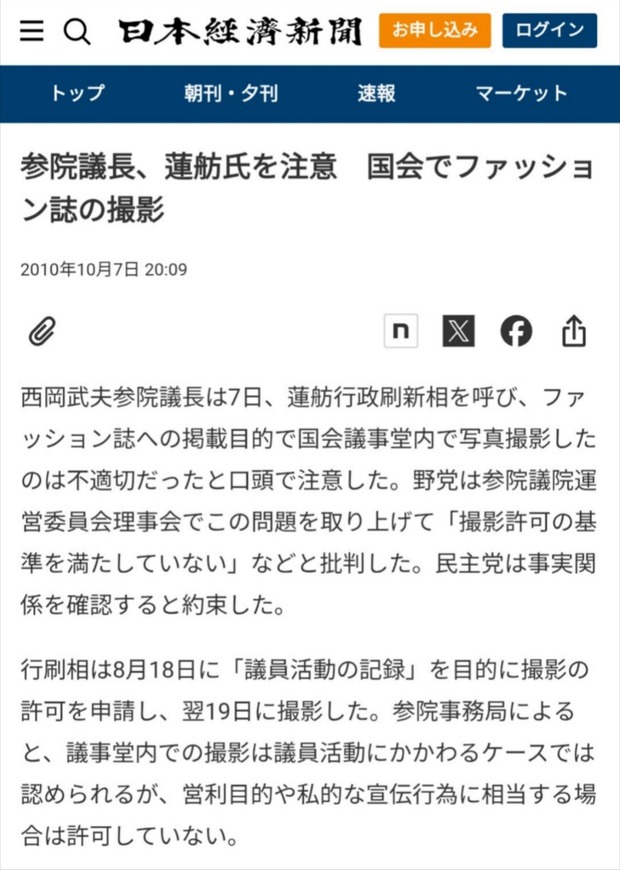Screen dimensions: 620x870
Task: Save article with the paperclip icon
Action: (x=42, y=331)
